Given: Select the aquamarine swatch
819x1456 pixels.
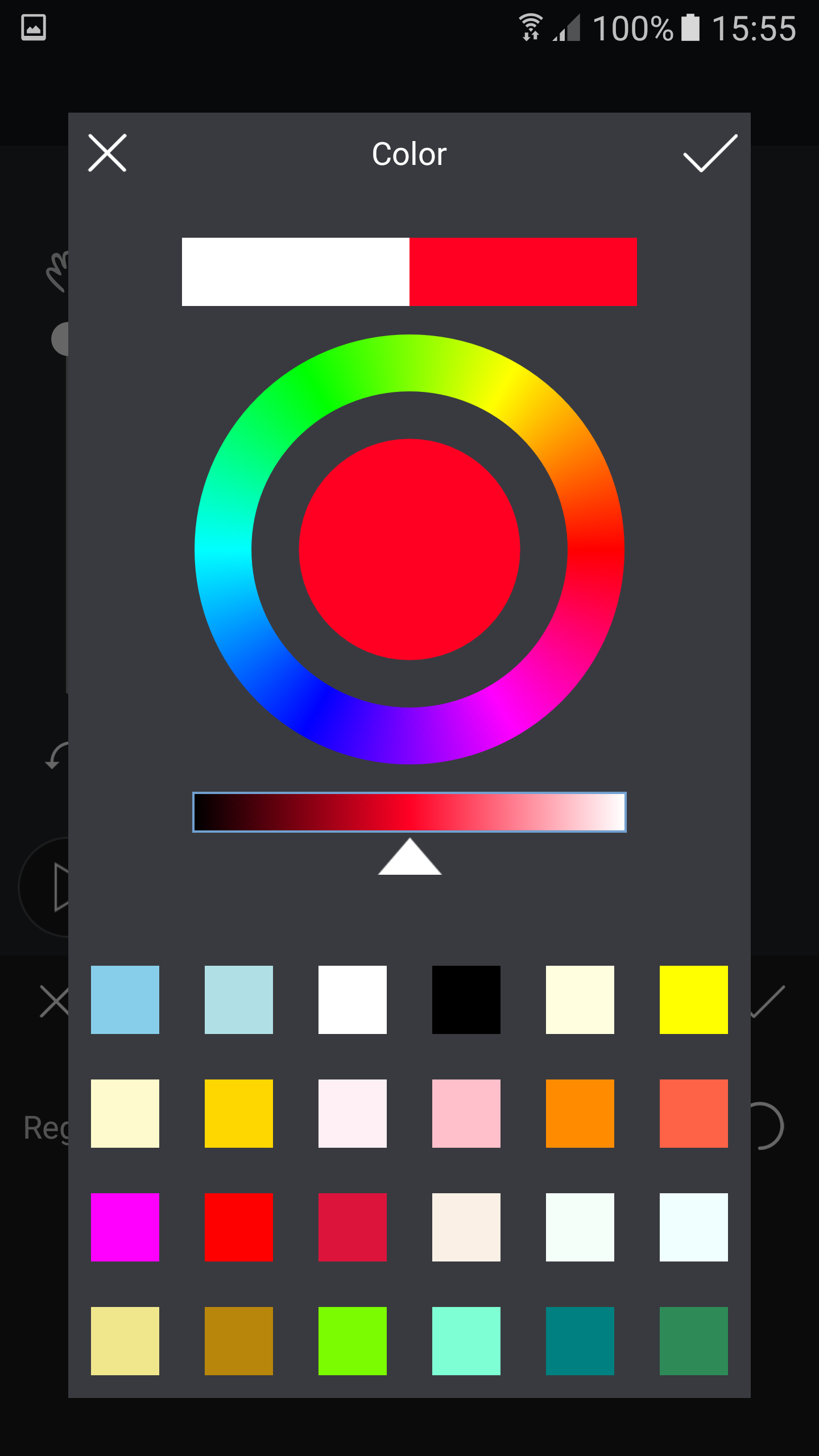Looking at the screenshot, I should pyautogui.click(x=466, y=1341).
